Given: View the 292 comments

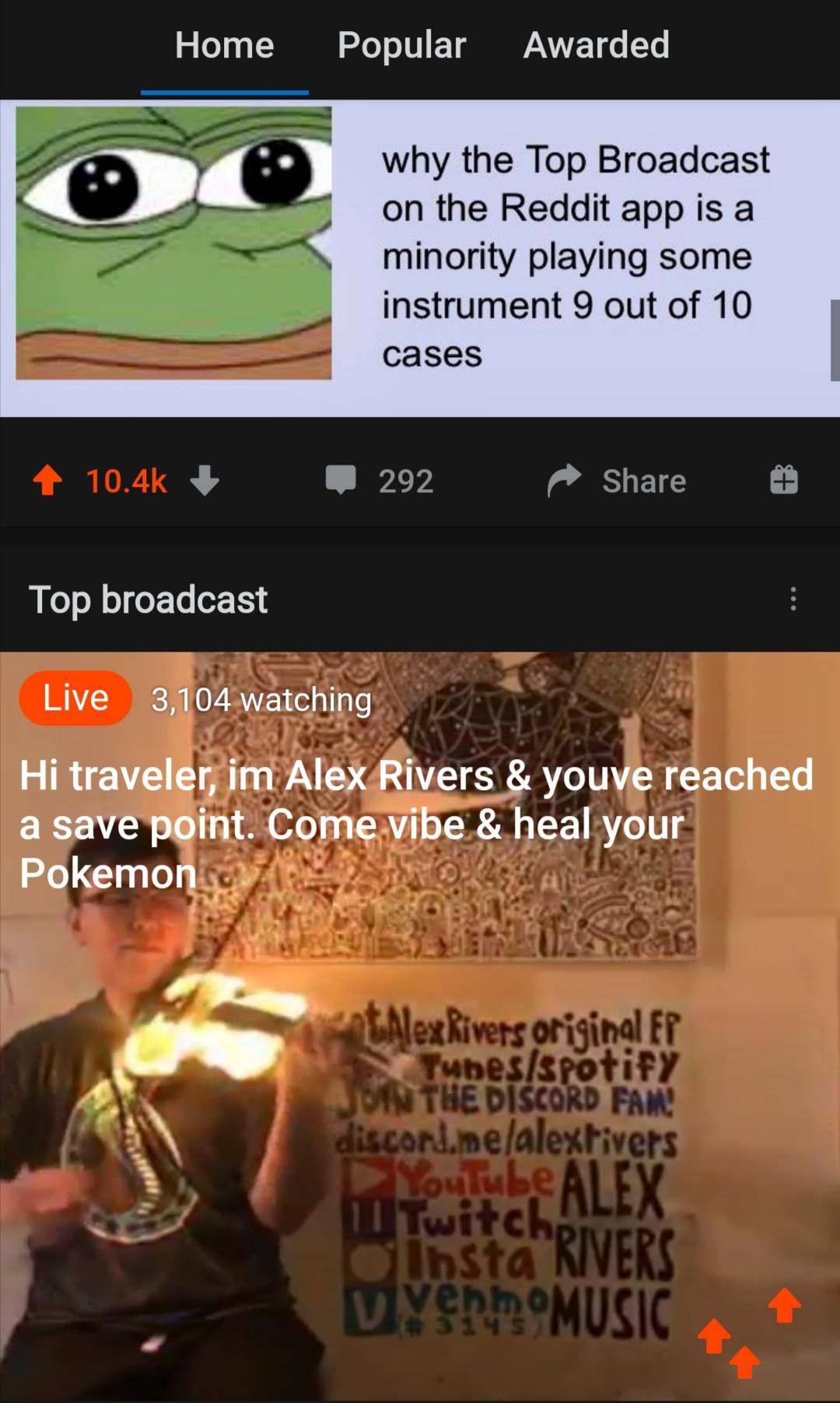Looking at the screenshot, I should tap(380, 481).
